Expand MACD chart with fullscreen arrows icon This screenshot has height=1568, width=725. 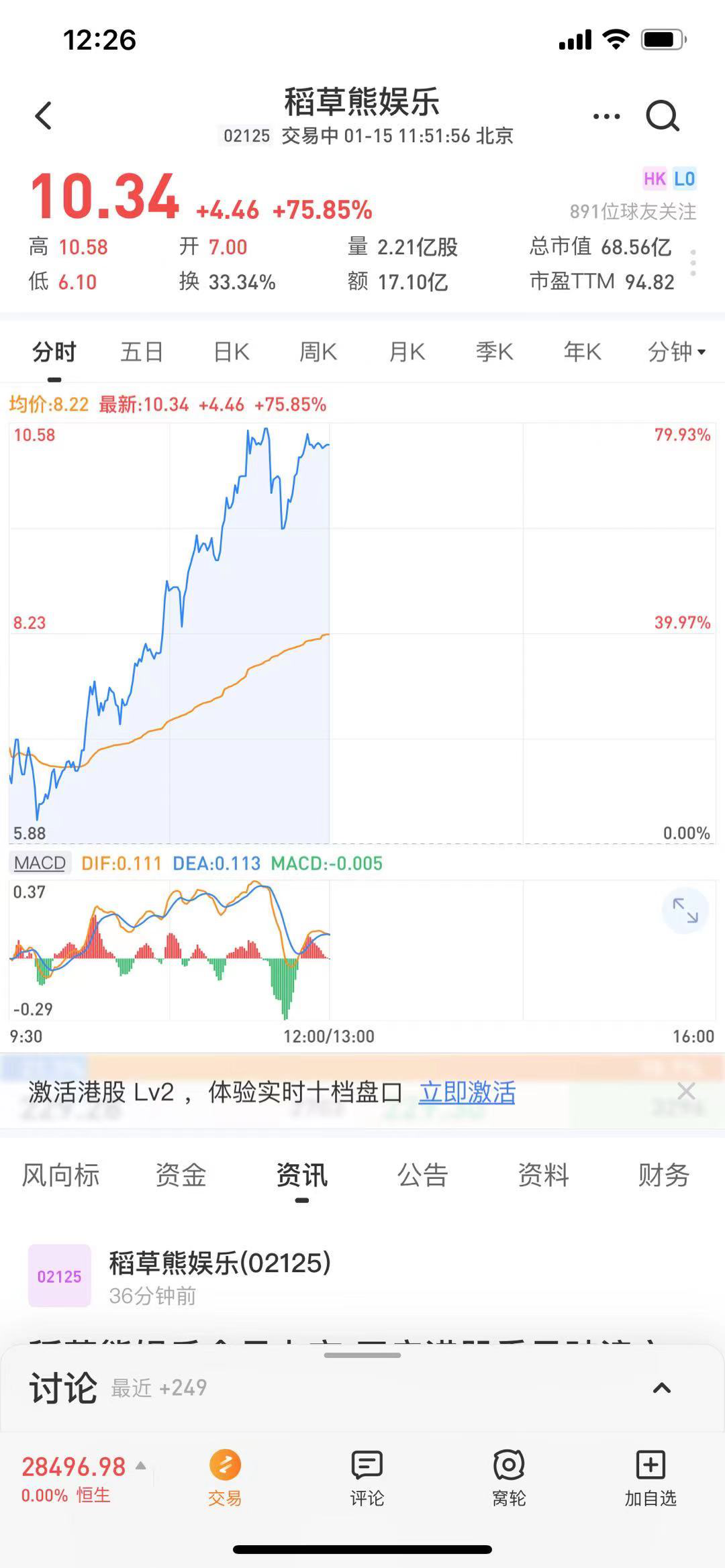(684, 909)
